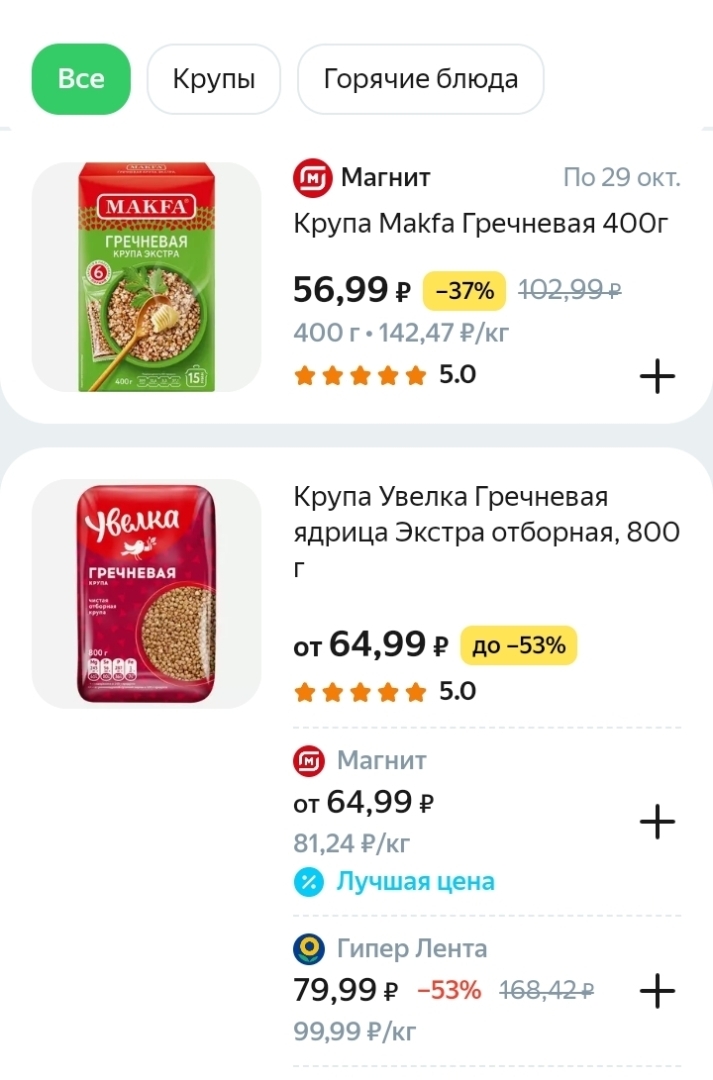Open Увелка Гречневая 800г product image
The width and height of the screenshot is (713, 1080).
(146, 594)
